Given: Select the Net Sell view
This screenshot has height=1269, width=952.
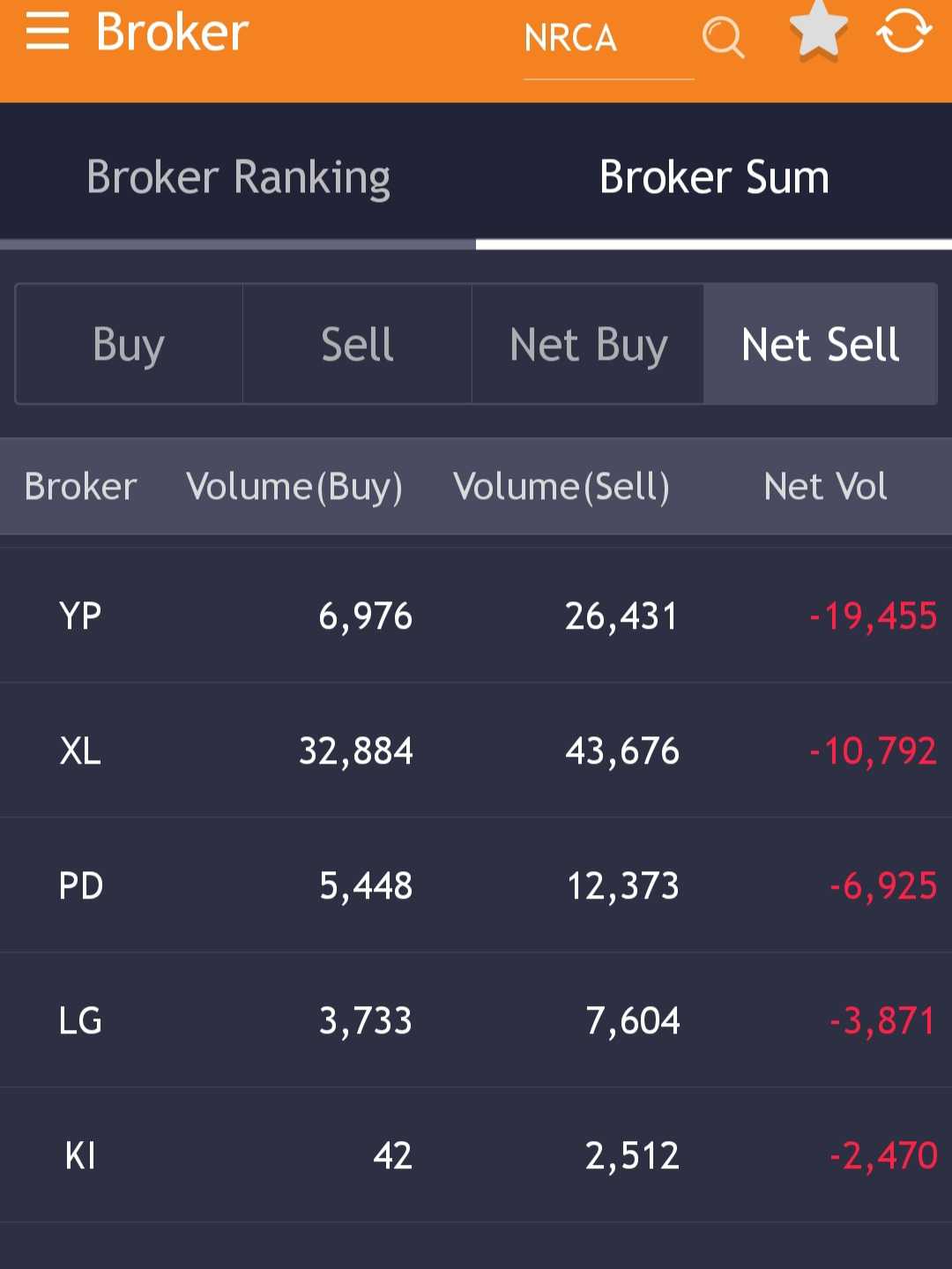Looking at the screenshot, I should [x=820, y=344].
